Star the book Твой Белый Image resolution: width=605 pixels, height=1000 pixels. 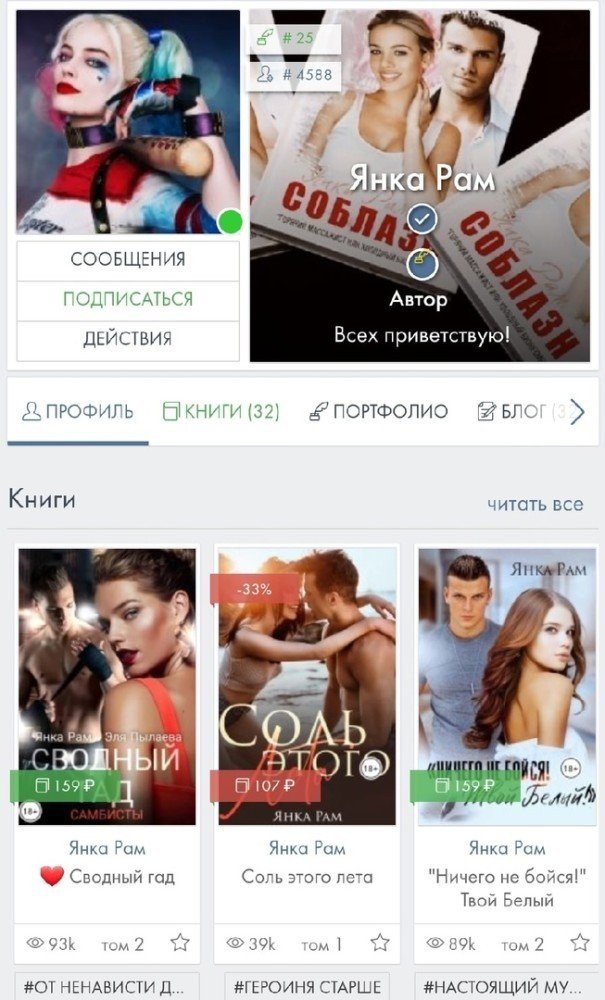580,943
